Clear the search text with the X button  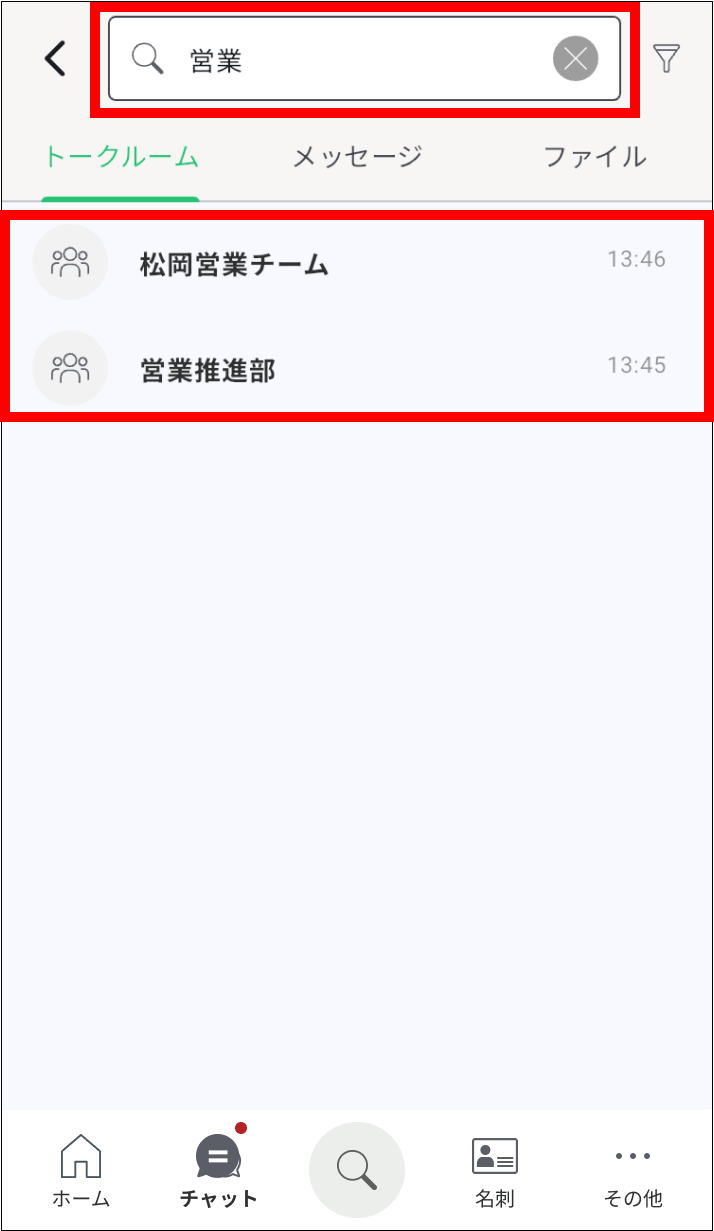pyautogui.click(x=575, y=60)
